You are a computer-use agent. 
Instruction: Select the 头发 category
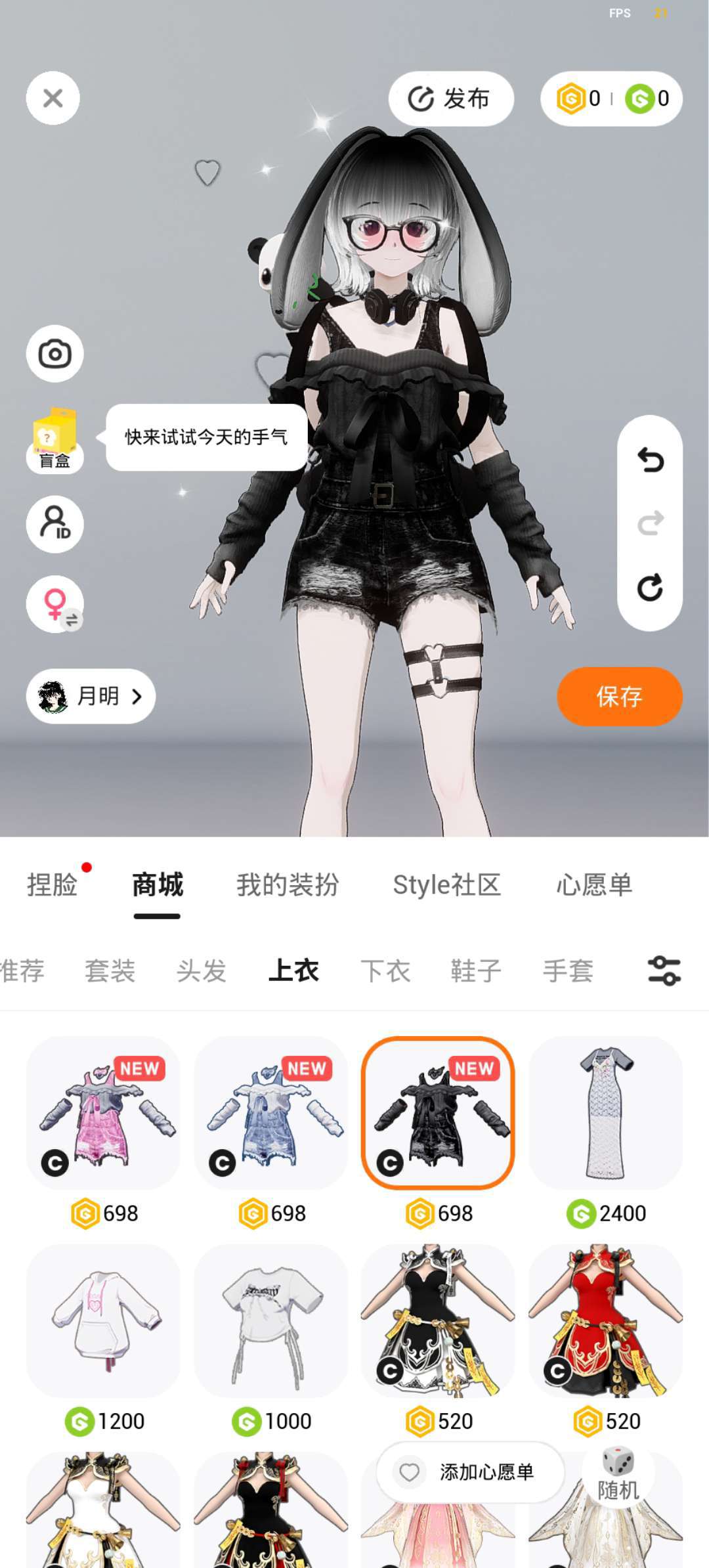point(202,971)
